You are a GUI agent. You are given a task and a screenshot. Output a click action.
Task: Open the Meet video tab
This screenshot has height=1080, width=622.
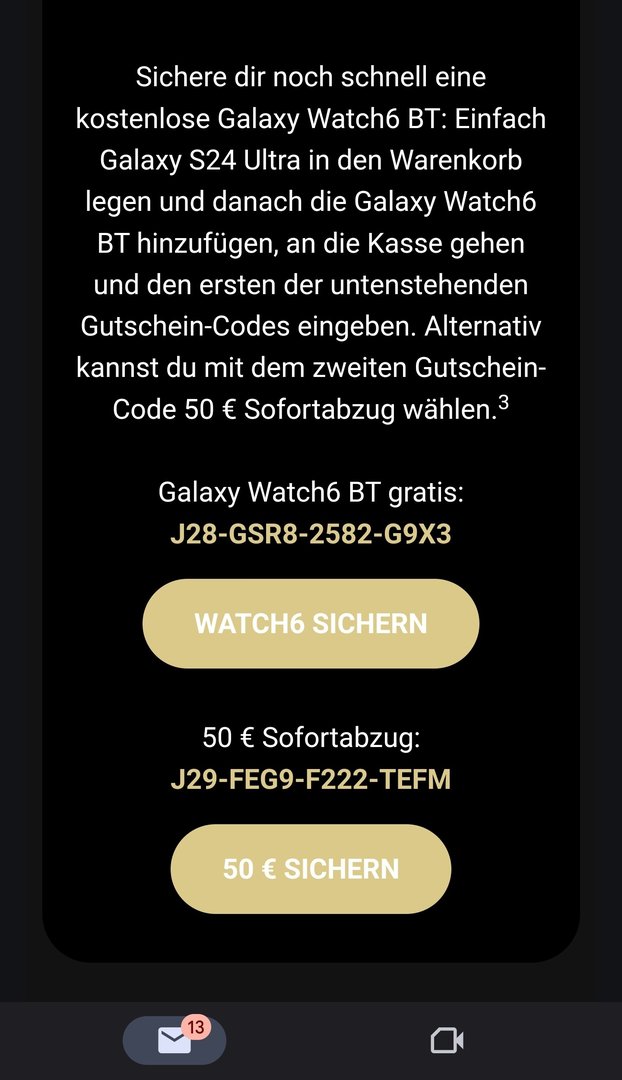(447, 1041)
